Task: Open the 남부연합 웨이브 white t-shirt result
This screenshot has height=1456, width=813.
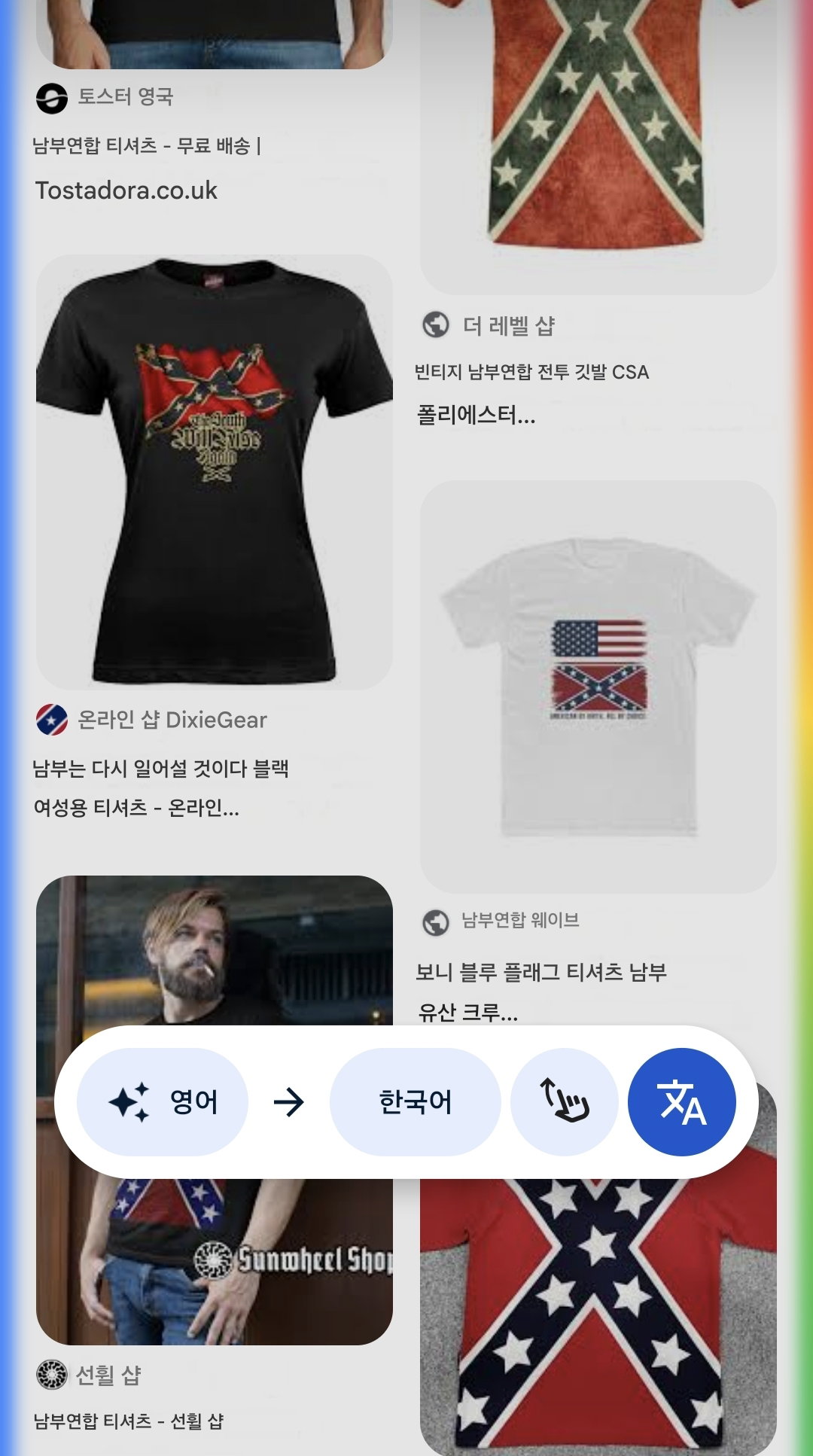Action: (x=598, y=687)
